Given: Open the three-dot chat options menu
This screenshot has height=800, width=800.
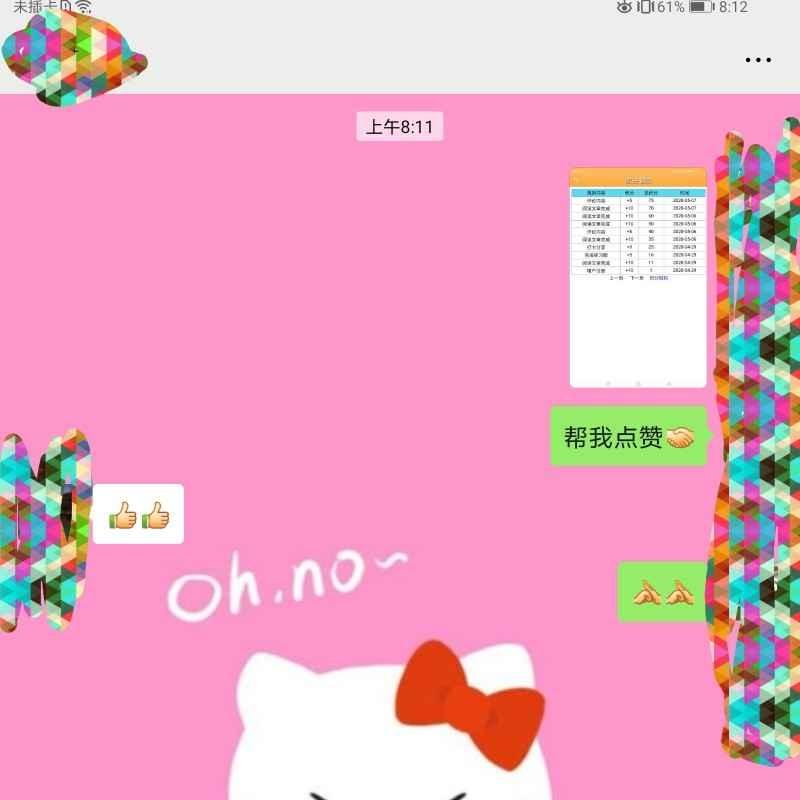Looking at the screenshot, I should (758, 60).
